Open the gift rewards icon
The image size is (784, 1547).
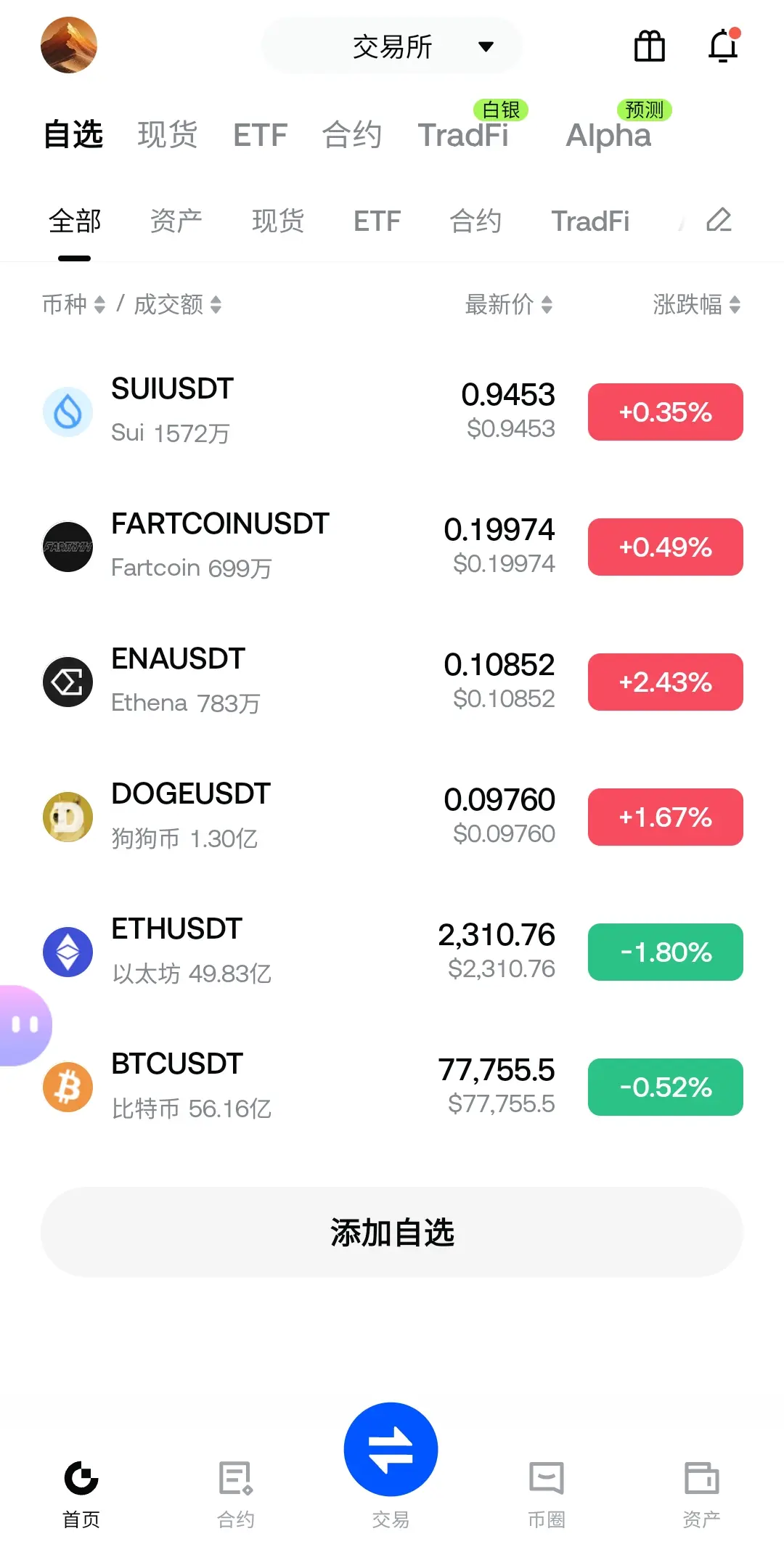[649, 46]
